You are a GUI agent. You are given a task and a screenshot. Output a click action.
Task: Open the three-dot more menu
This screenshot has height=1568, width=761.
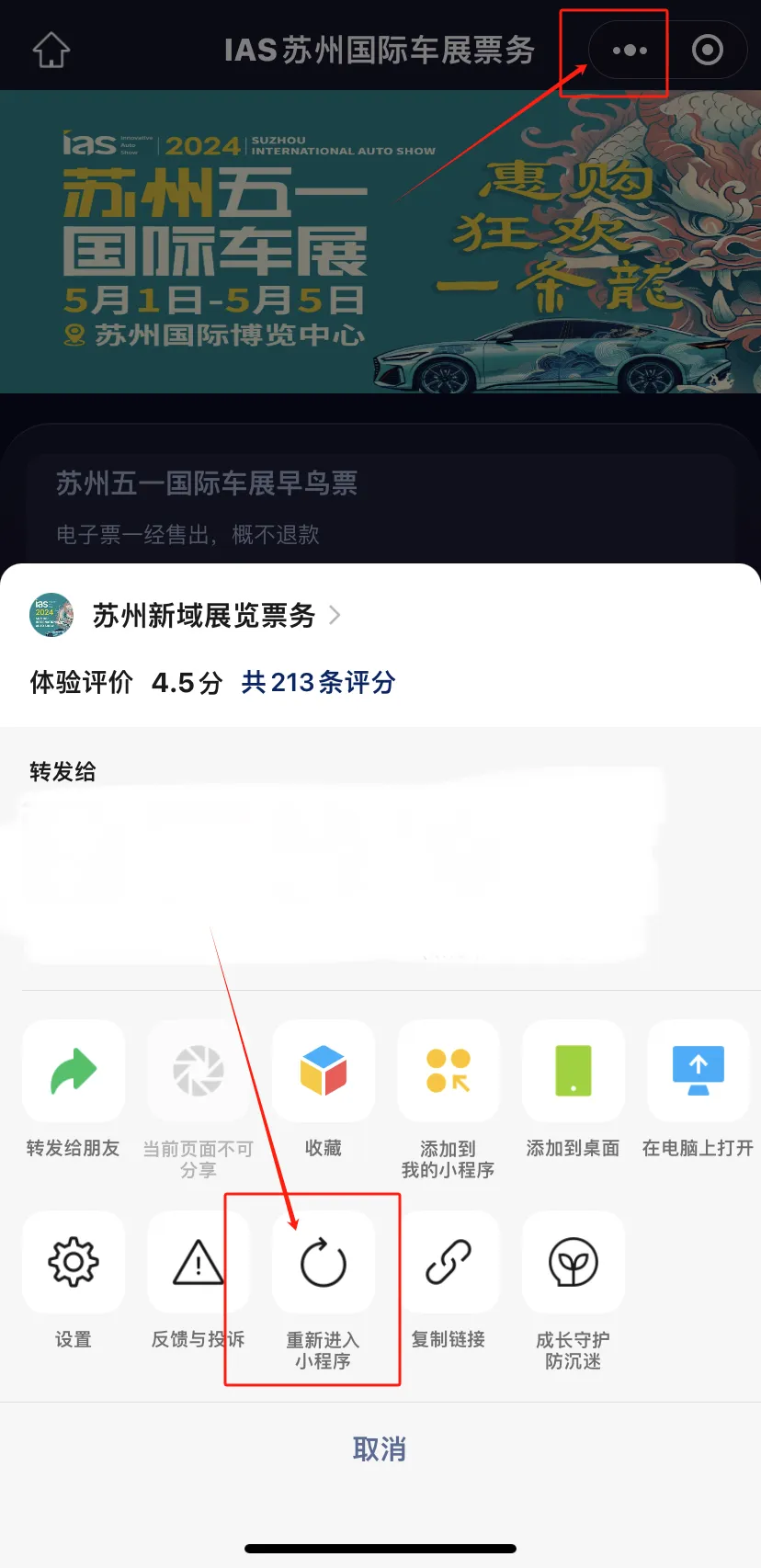point(630,50)
